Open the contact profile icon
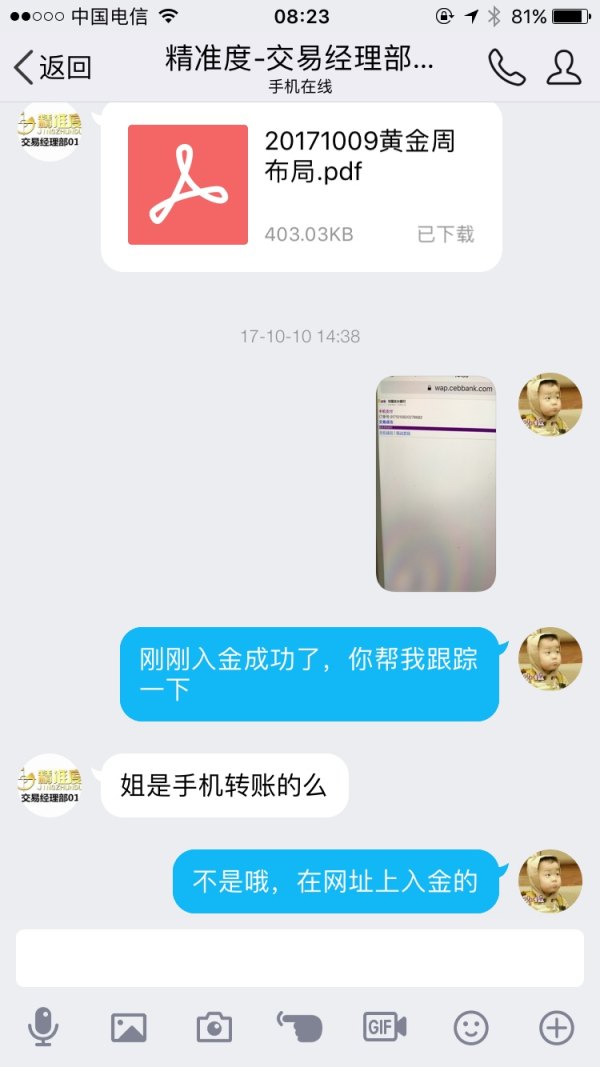This screenshot has height=1067, width=600. coord(564,67)
